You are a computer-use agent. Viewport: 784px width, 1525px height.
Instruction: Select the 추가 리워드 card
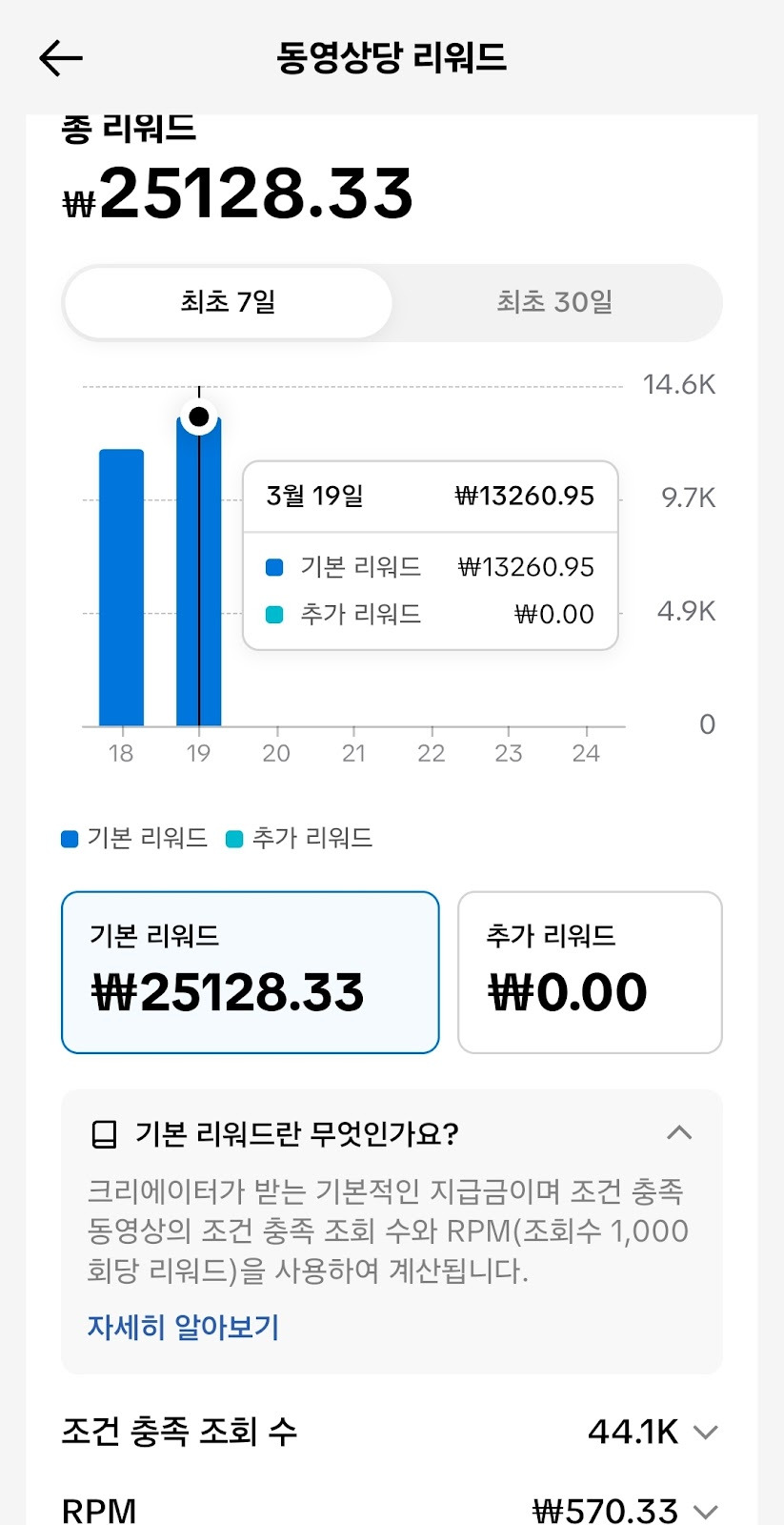[x=590, y=972]
